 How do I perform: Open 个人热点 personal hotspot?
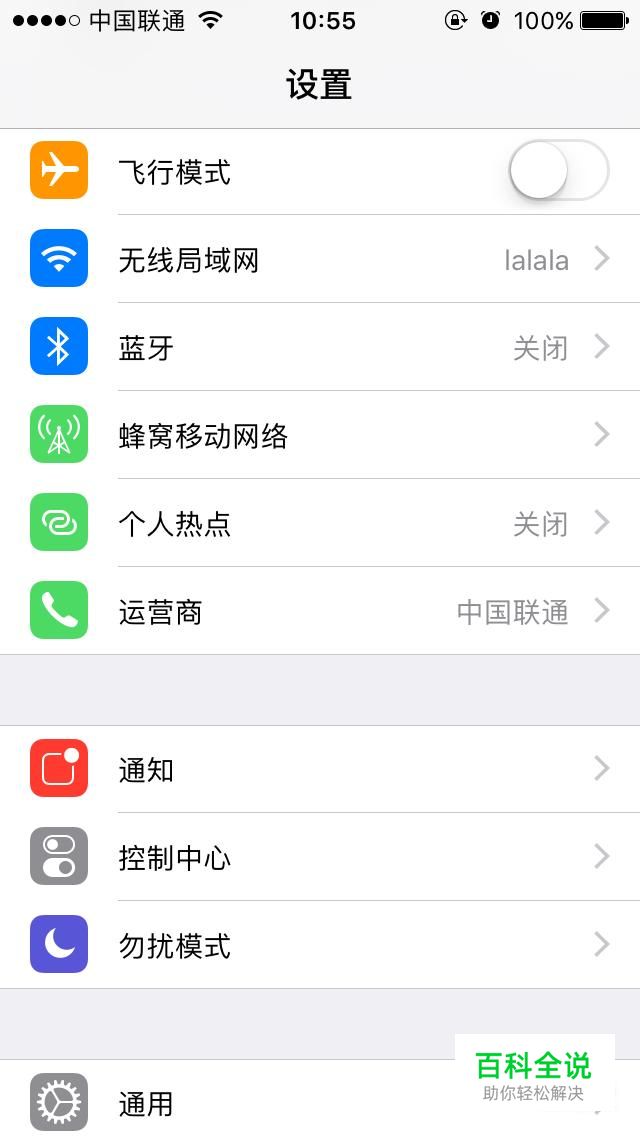(x=320, y=523)
